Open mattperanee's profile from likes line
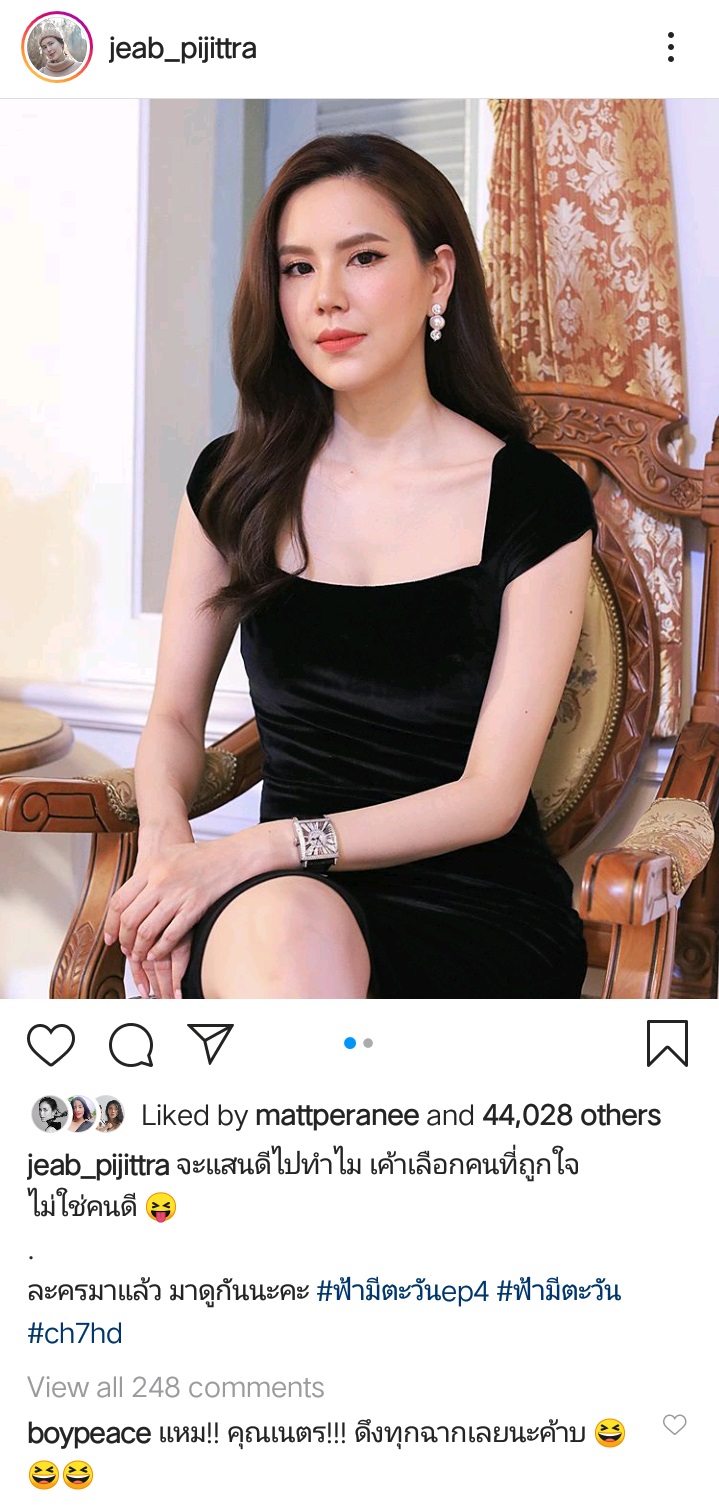This screenshot has height=1509, width=719. point(338,1115)
